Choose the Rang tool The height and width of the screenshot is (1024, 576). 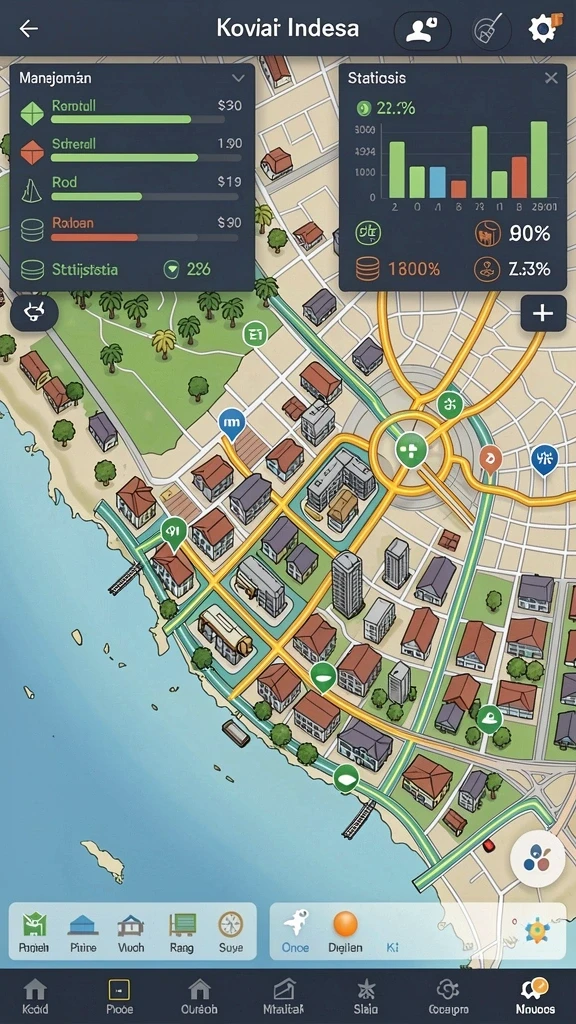182,933
